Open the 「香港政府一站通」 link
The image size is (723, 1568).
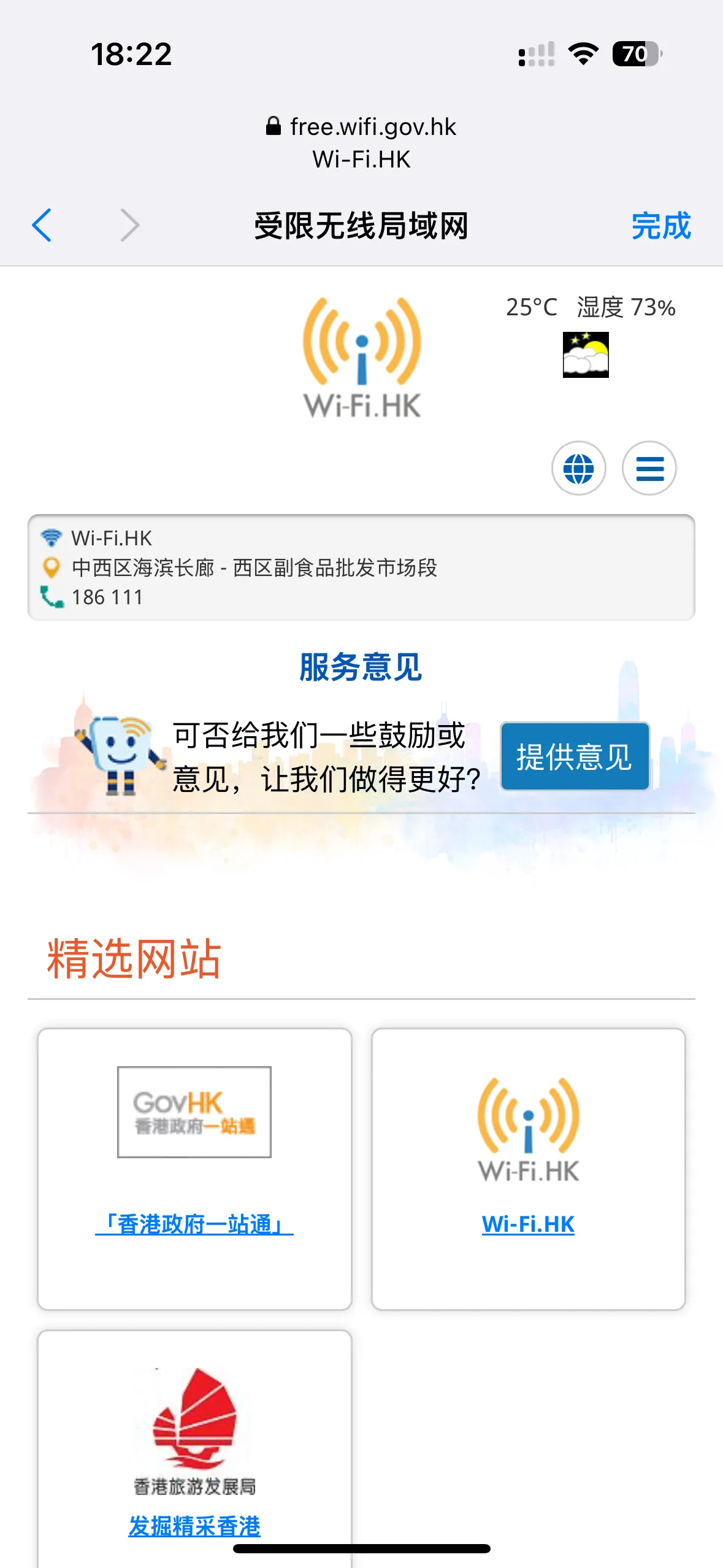click(194, 1224)
